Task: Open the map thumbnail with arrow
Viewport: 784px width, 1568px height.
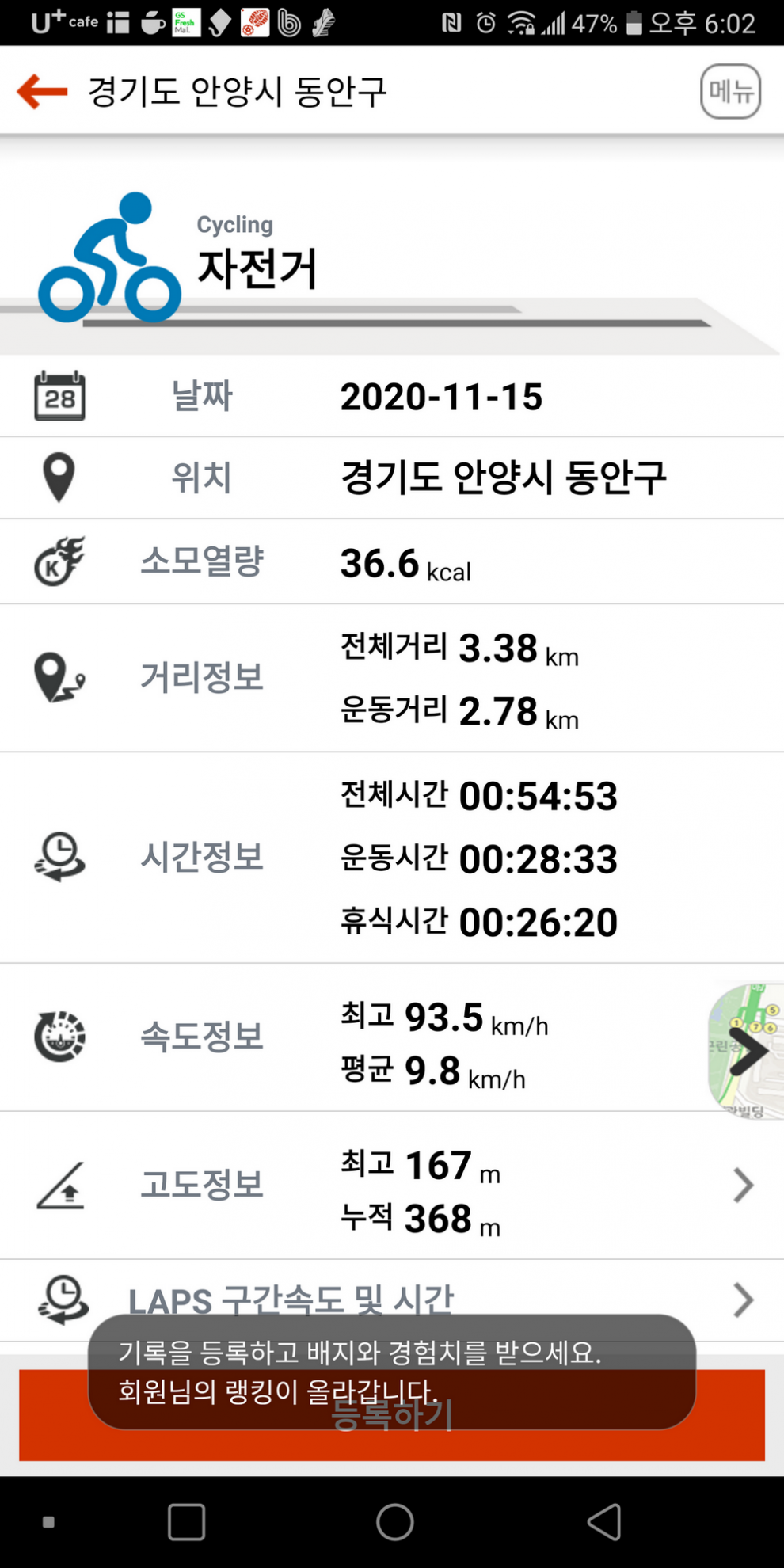Action: [745, 1051]
